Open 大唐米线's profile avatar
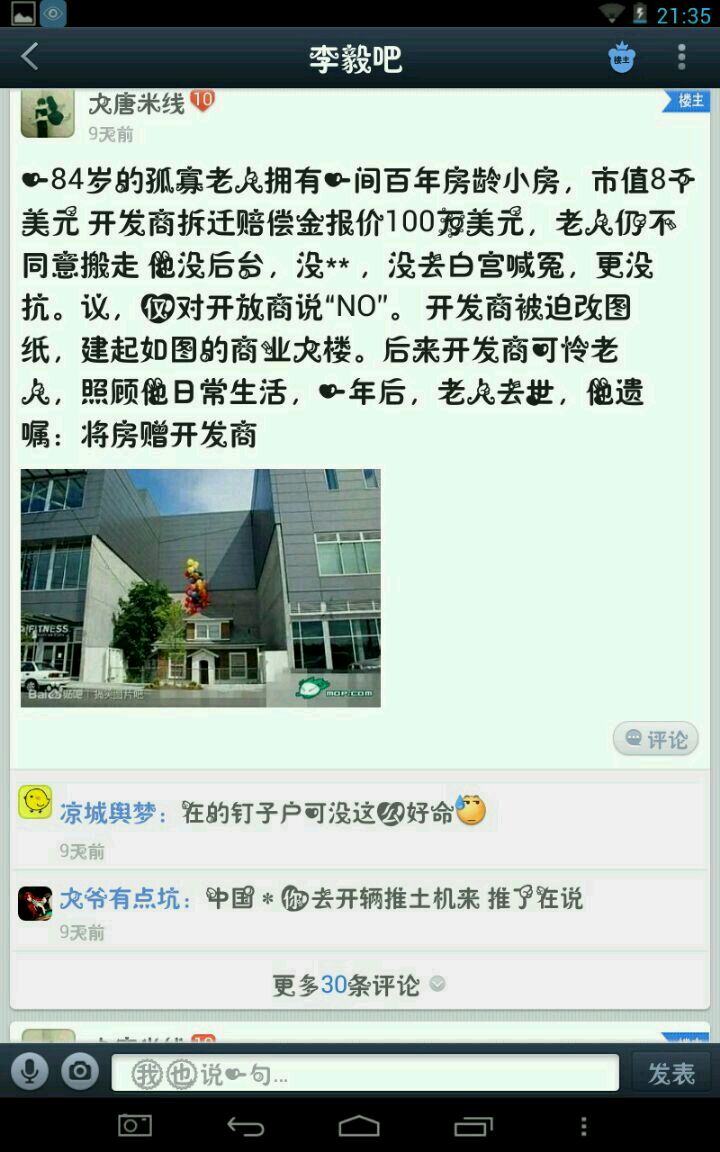Screen dimensions: 720x1152 tap(47, 113)
